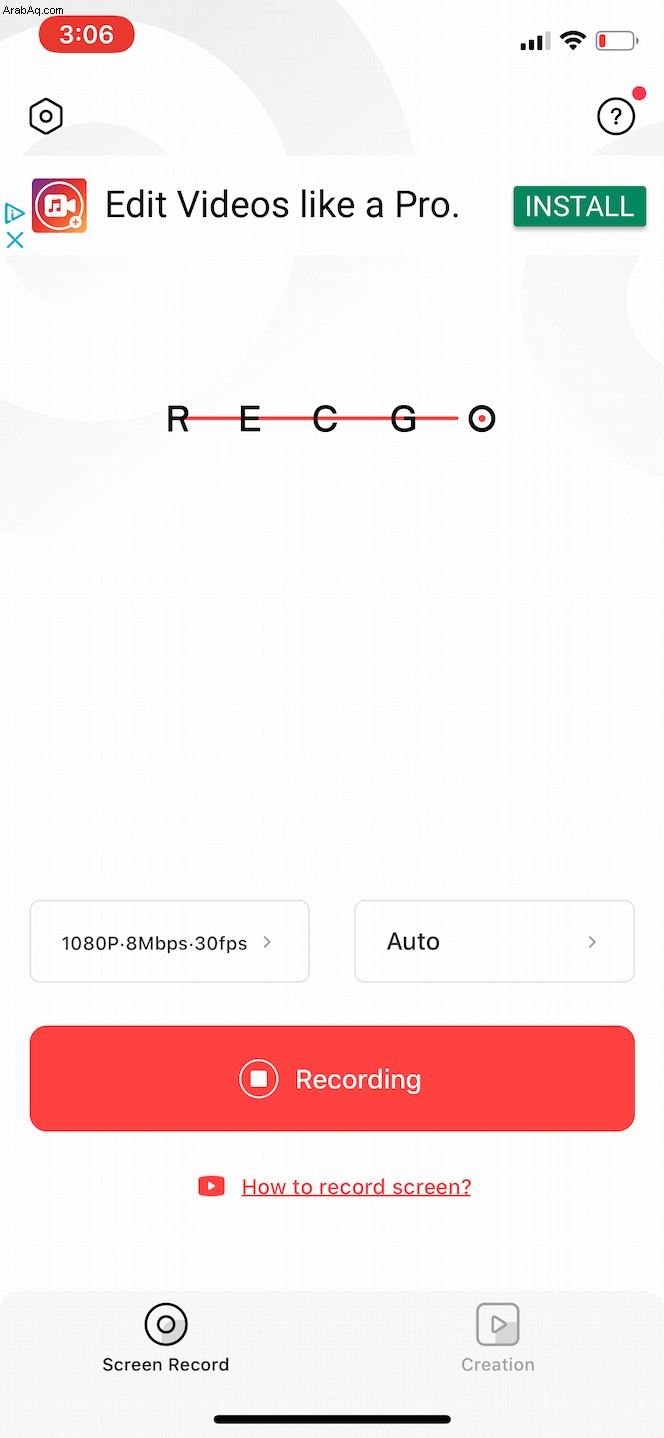Stop recording with the red Recording button

coord(332,1079)
